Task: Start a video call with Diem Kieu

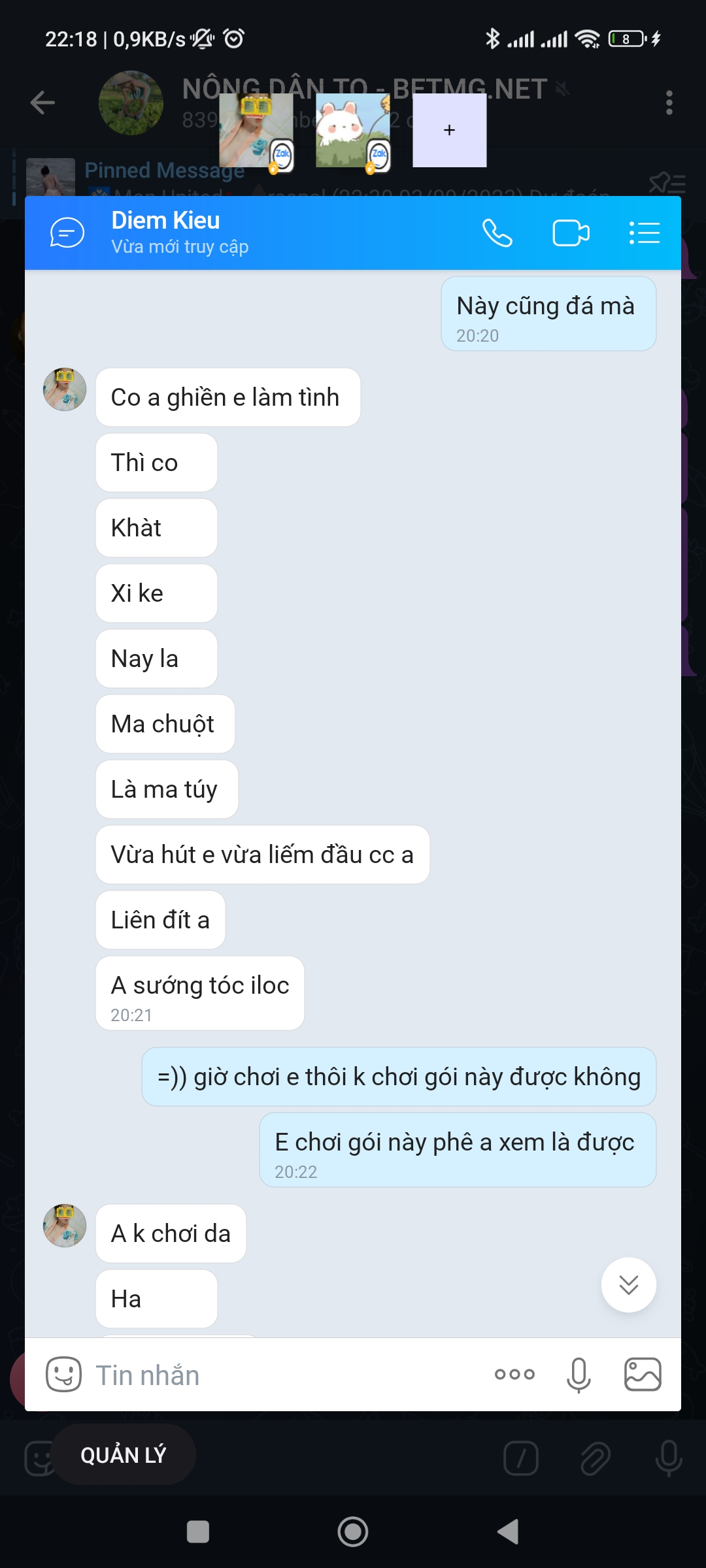Action: [571, 233]
